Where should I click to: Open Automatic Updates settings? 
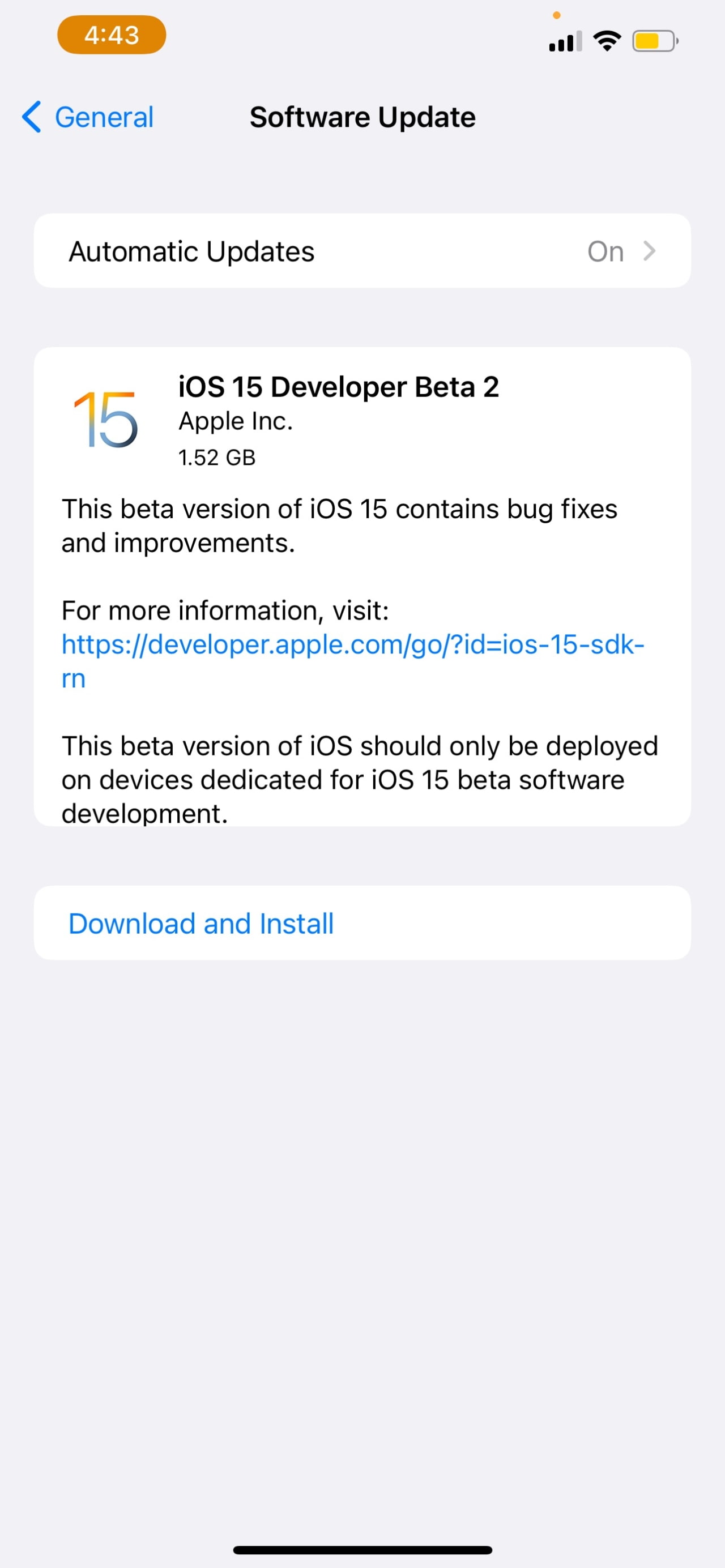coord(361,251)
